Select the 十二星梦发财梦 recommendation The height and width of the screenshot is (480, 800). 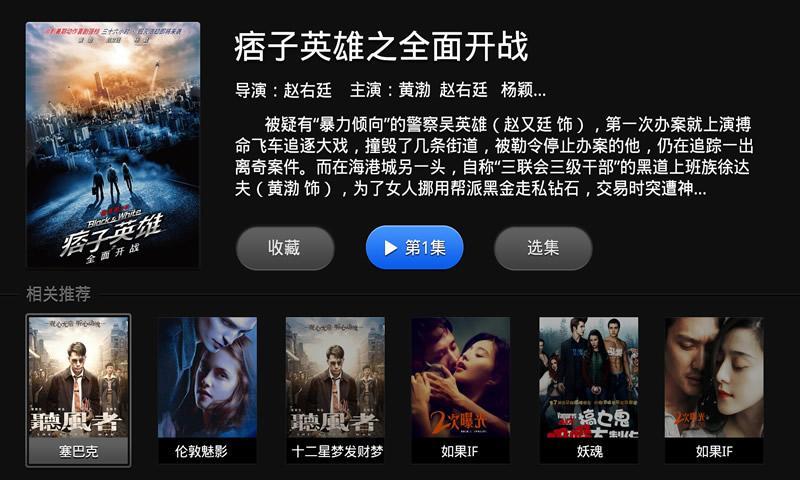coord(335,390)
